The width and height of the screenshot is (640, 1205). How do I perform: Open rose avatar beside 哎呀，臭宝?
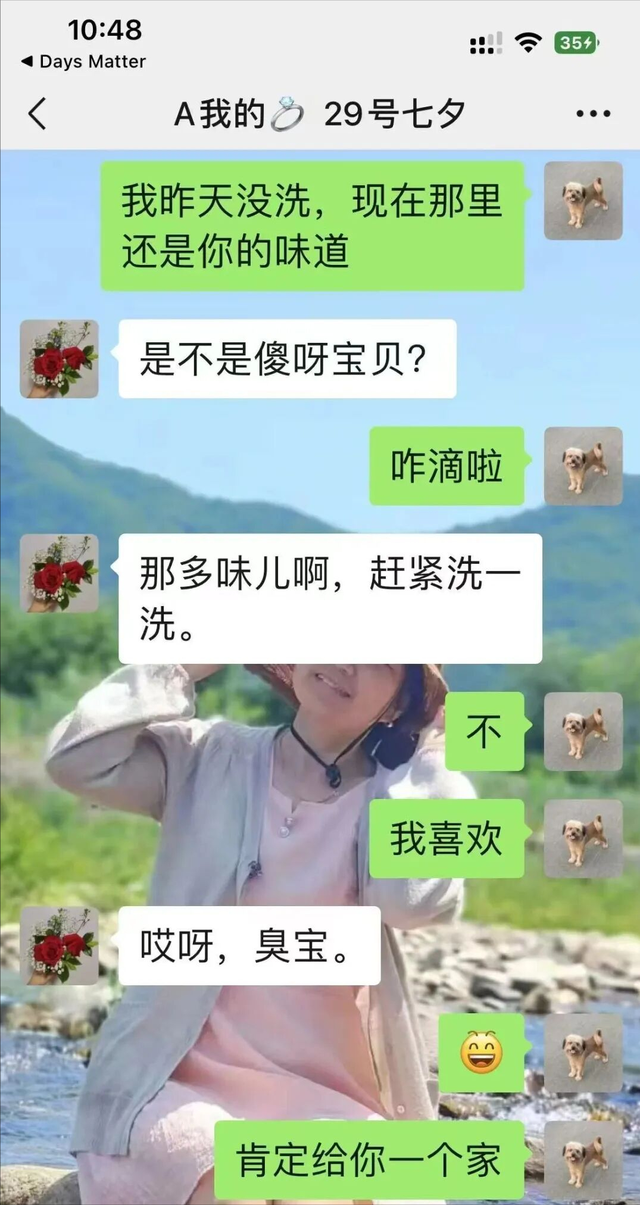tap(60, 946)
